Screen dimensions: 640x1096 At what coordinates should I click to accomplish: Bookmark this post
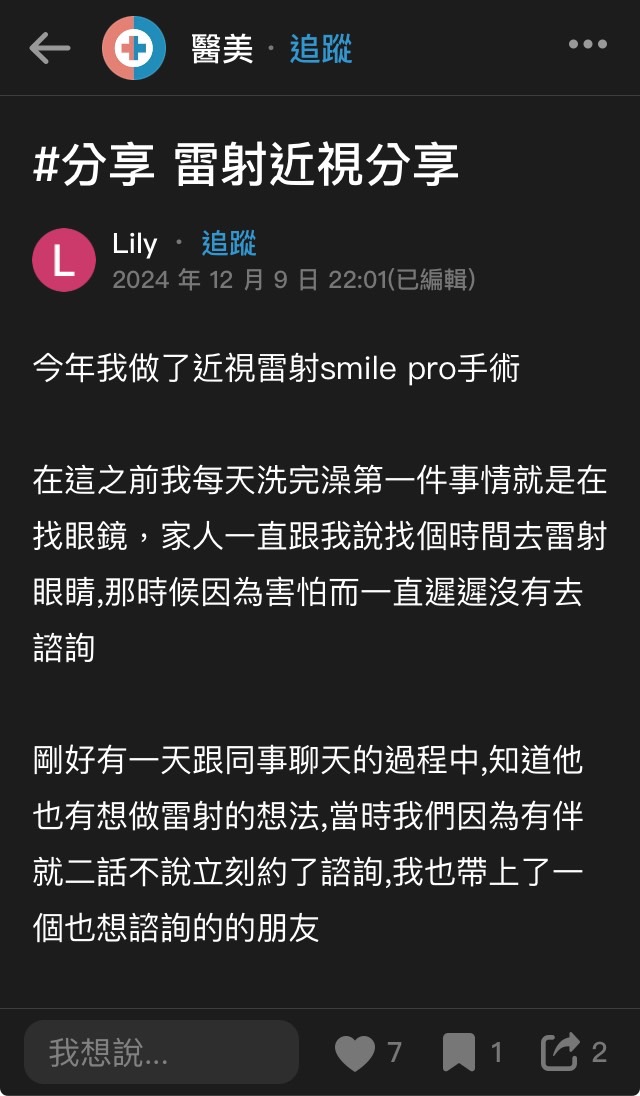(459, 1053)
